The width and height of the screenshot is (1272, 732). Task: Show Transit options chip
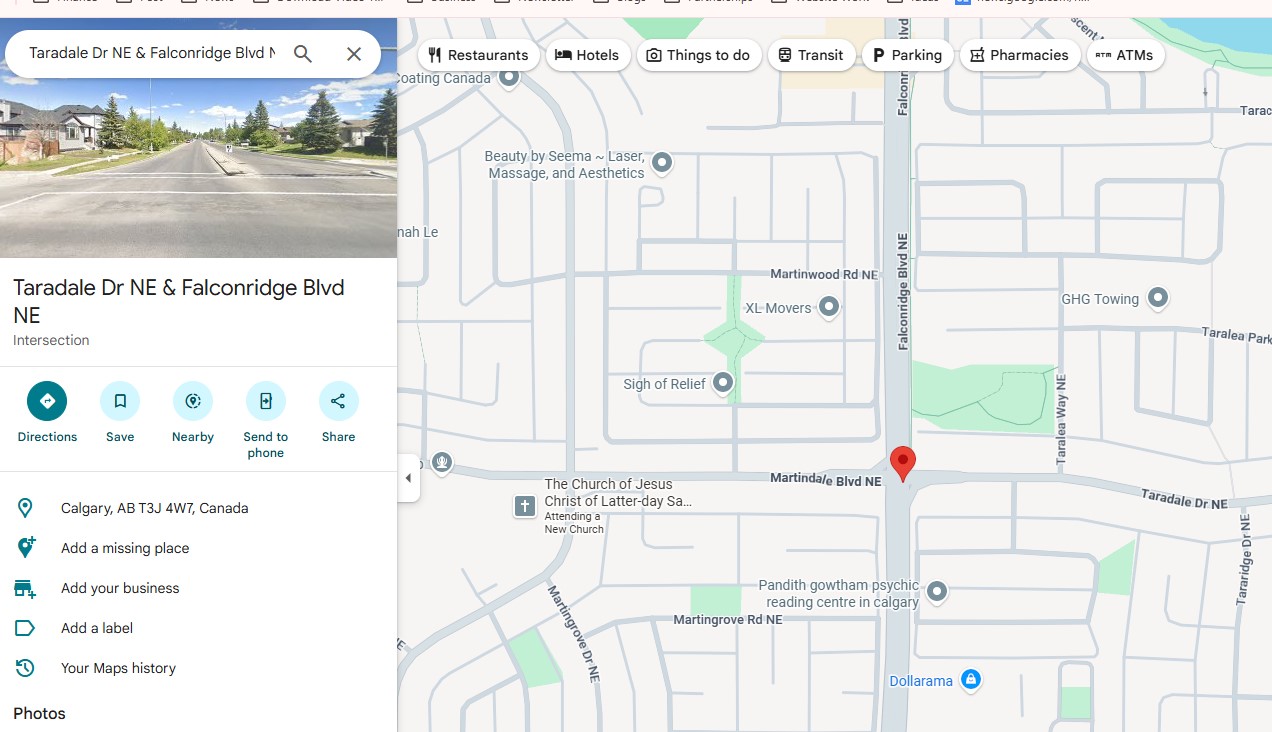point(811,55)
